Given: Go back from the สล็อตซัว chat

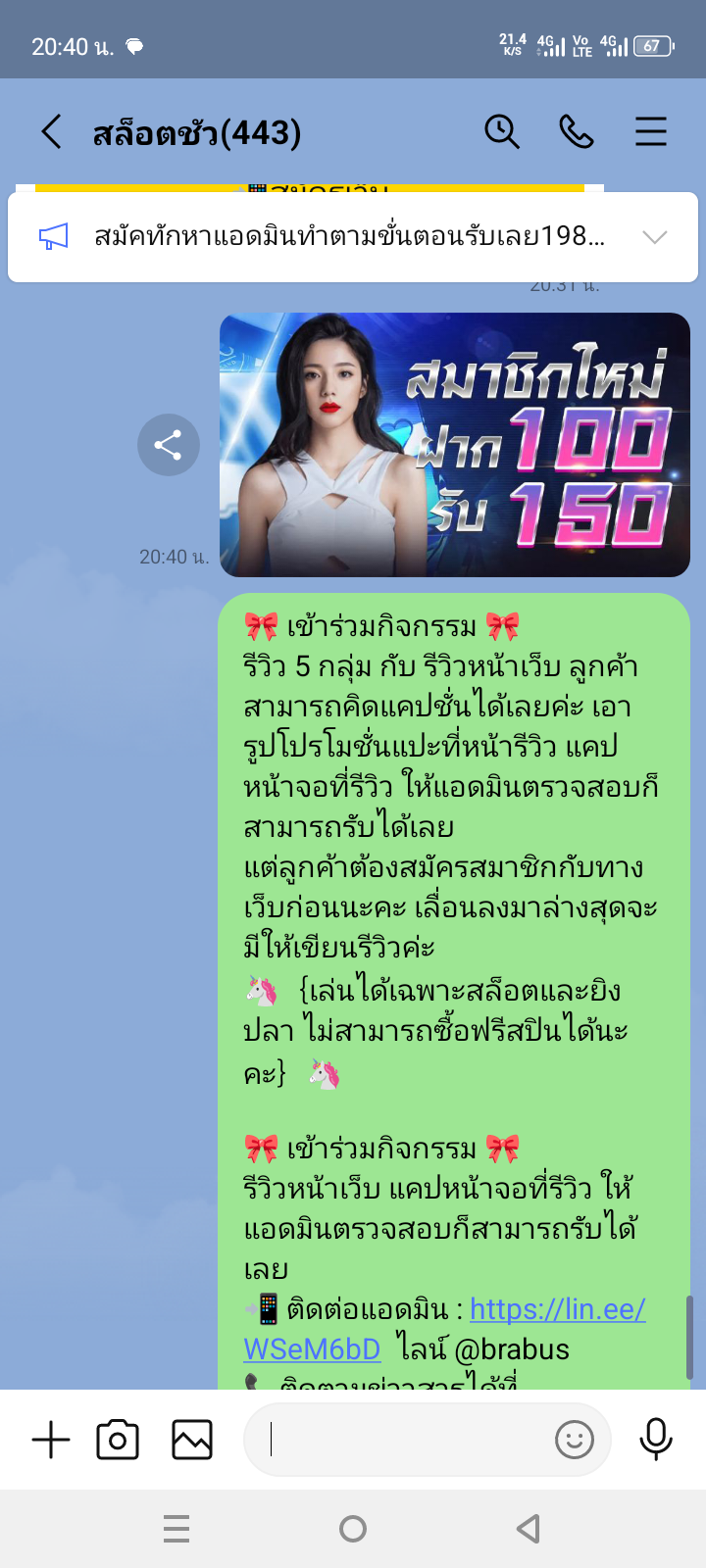Looking at the screenshot, I should pos(51,131).
